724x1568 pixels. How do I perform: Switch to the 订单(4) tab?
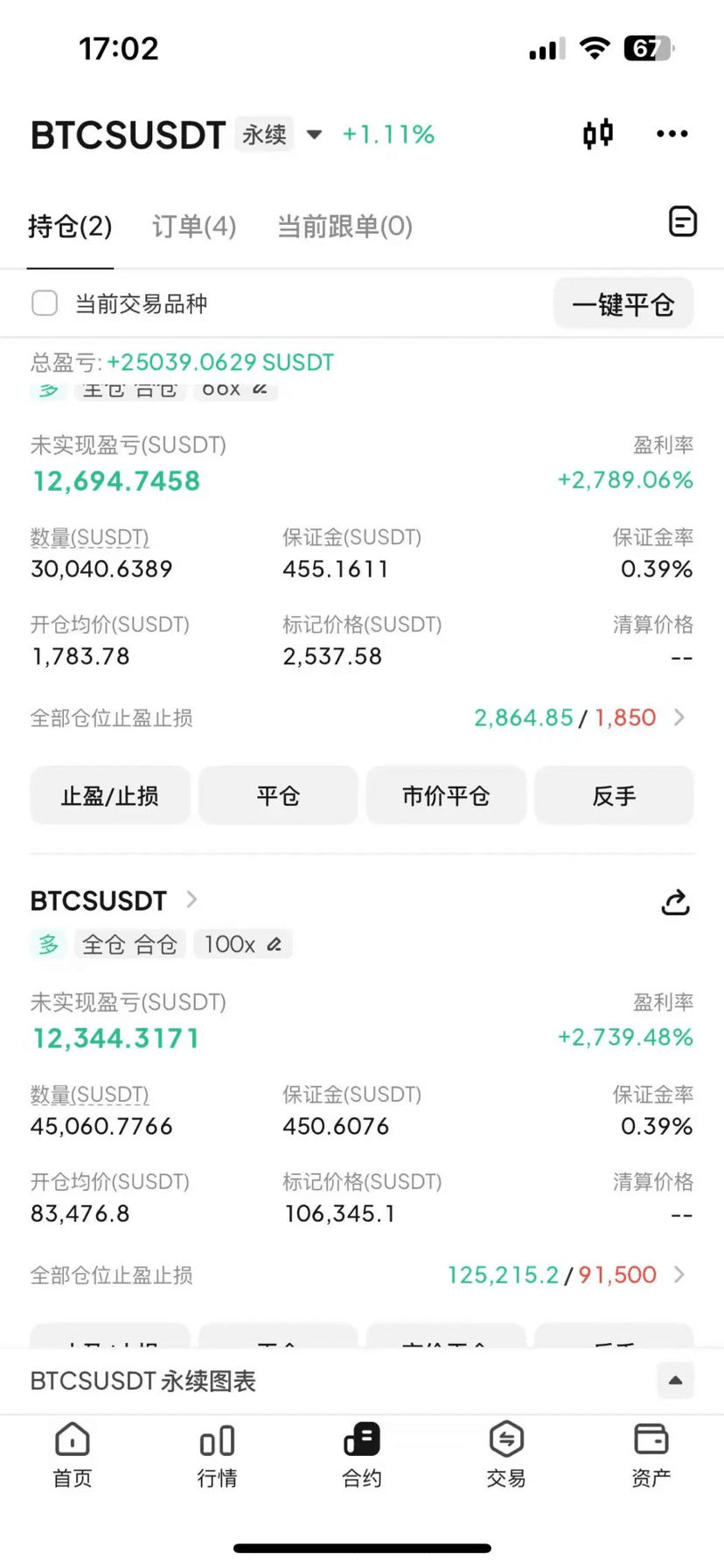[x=194, y=227]
